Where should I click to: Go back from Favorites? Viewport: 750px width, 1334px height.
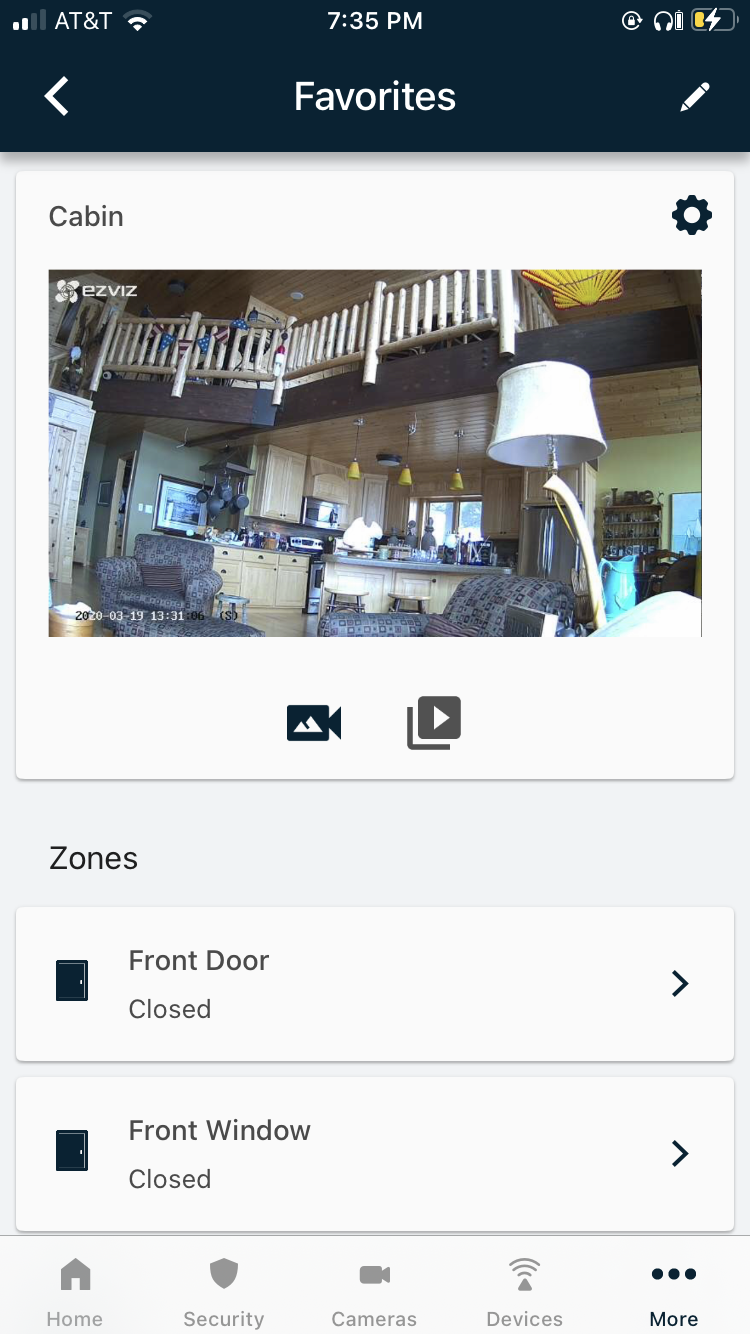coord(57,97)
